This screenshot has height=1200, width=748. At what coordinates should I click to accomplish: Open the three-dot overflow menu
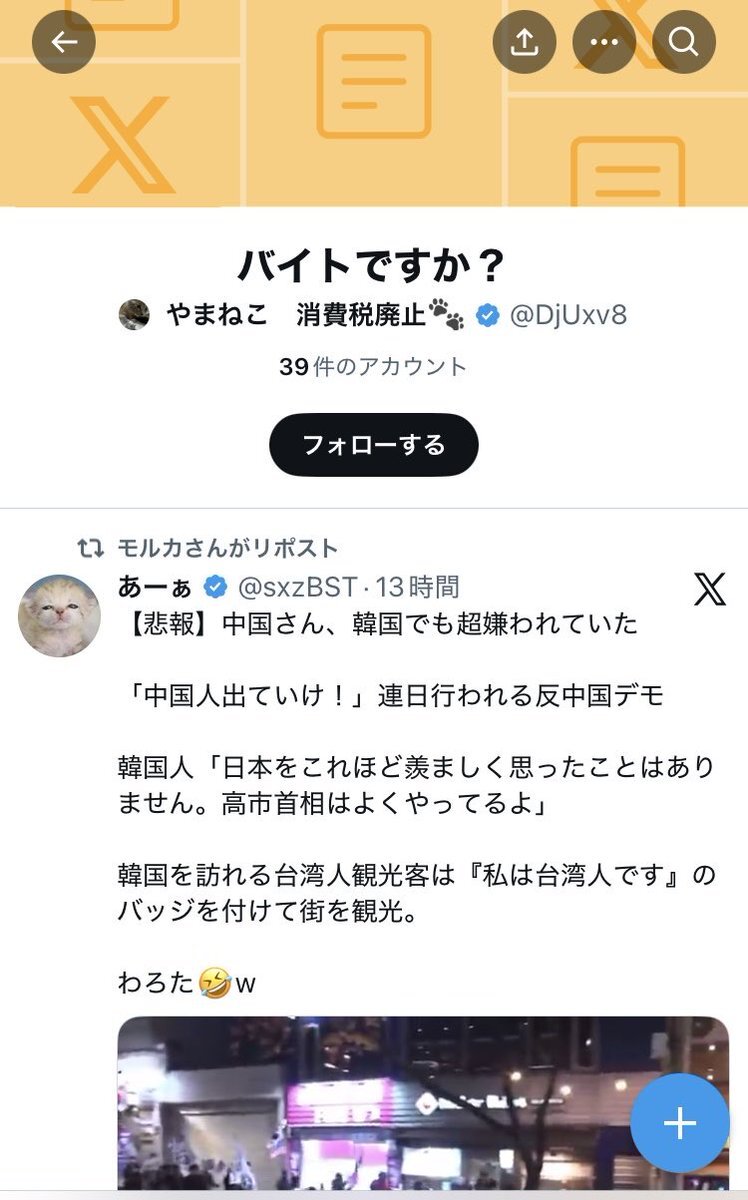click(604, 42)
